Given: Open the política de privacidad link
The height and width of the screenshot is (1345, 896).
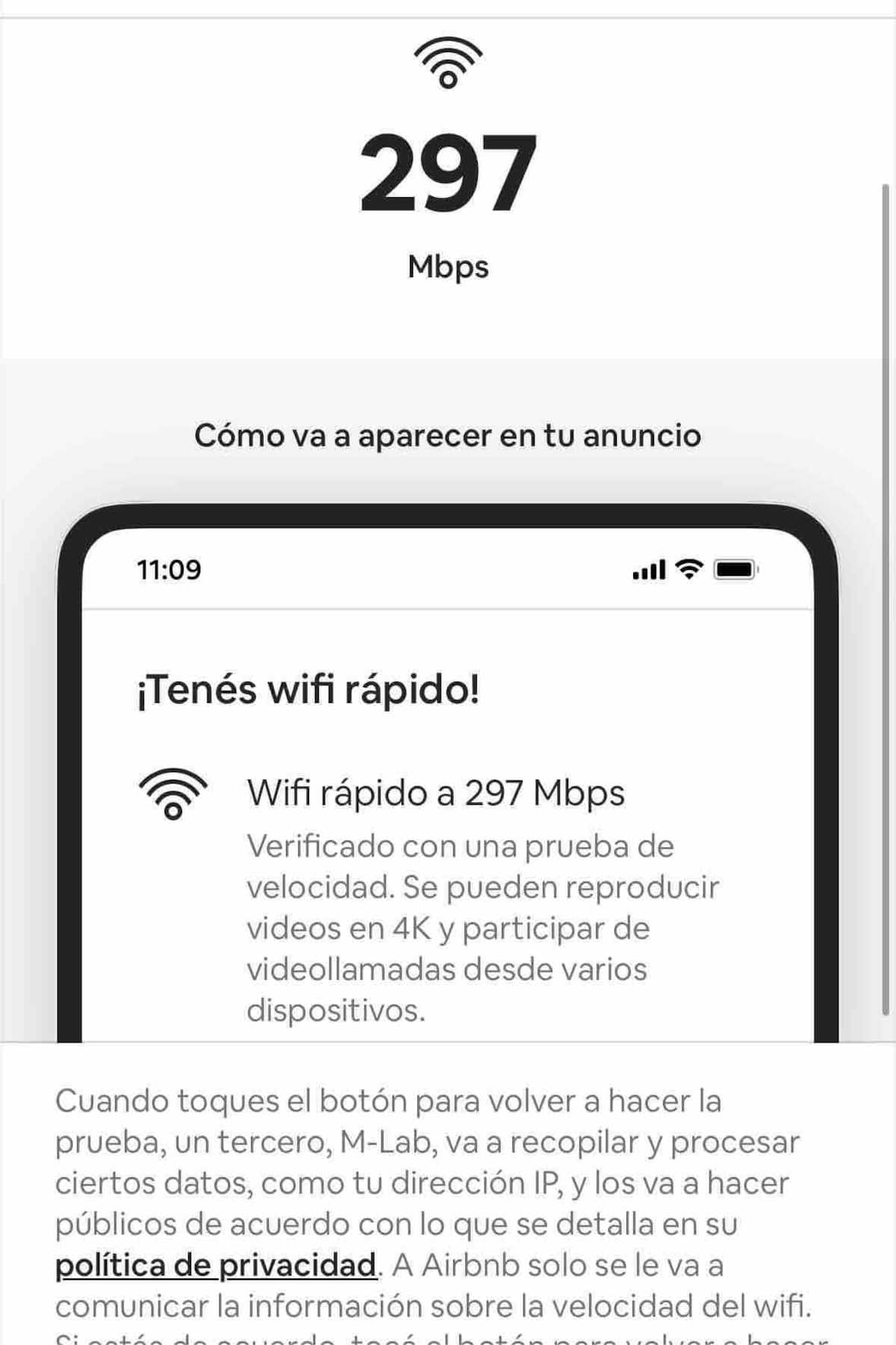Looking at the screenshot, I should [x=215, y=1265].
